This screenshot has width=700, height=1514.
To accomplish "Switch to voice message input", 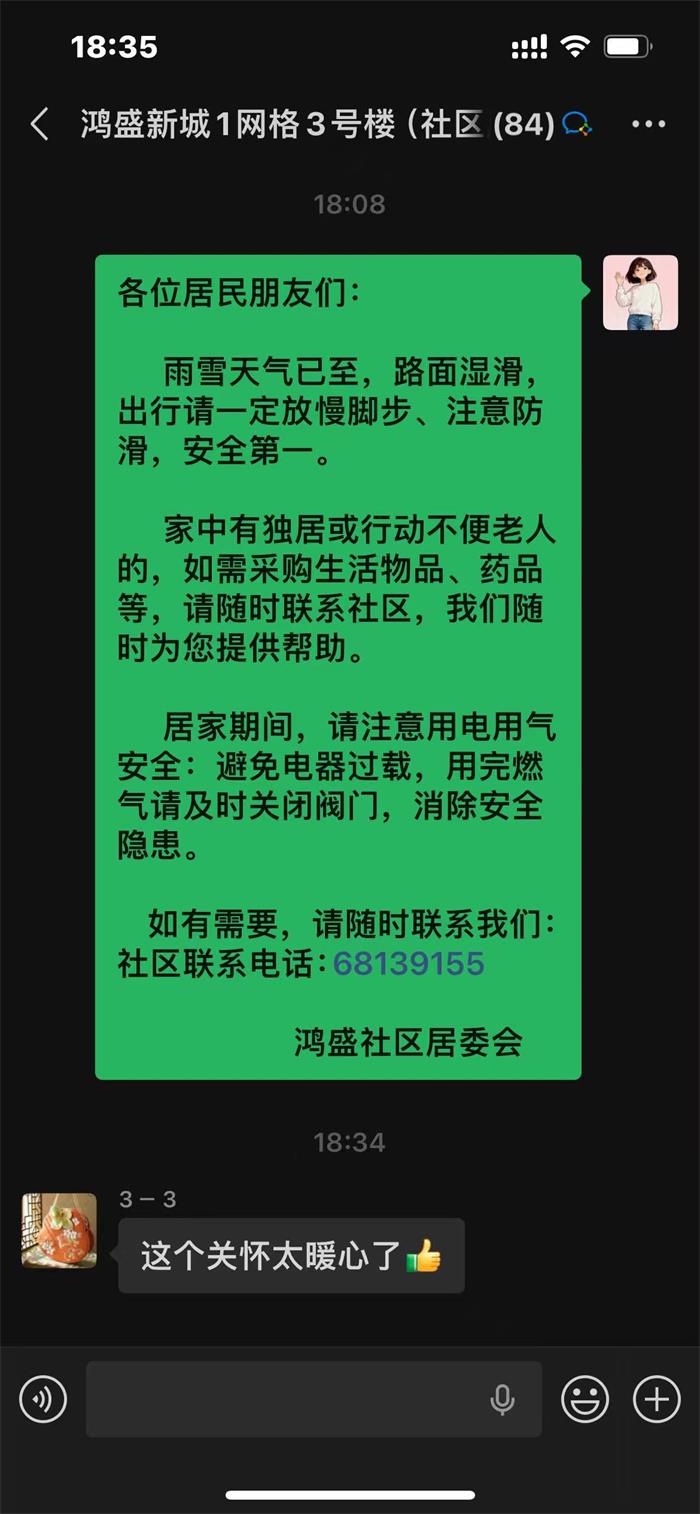I will click(43, 1398).
